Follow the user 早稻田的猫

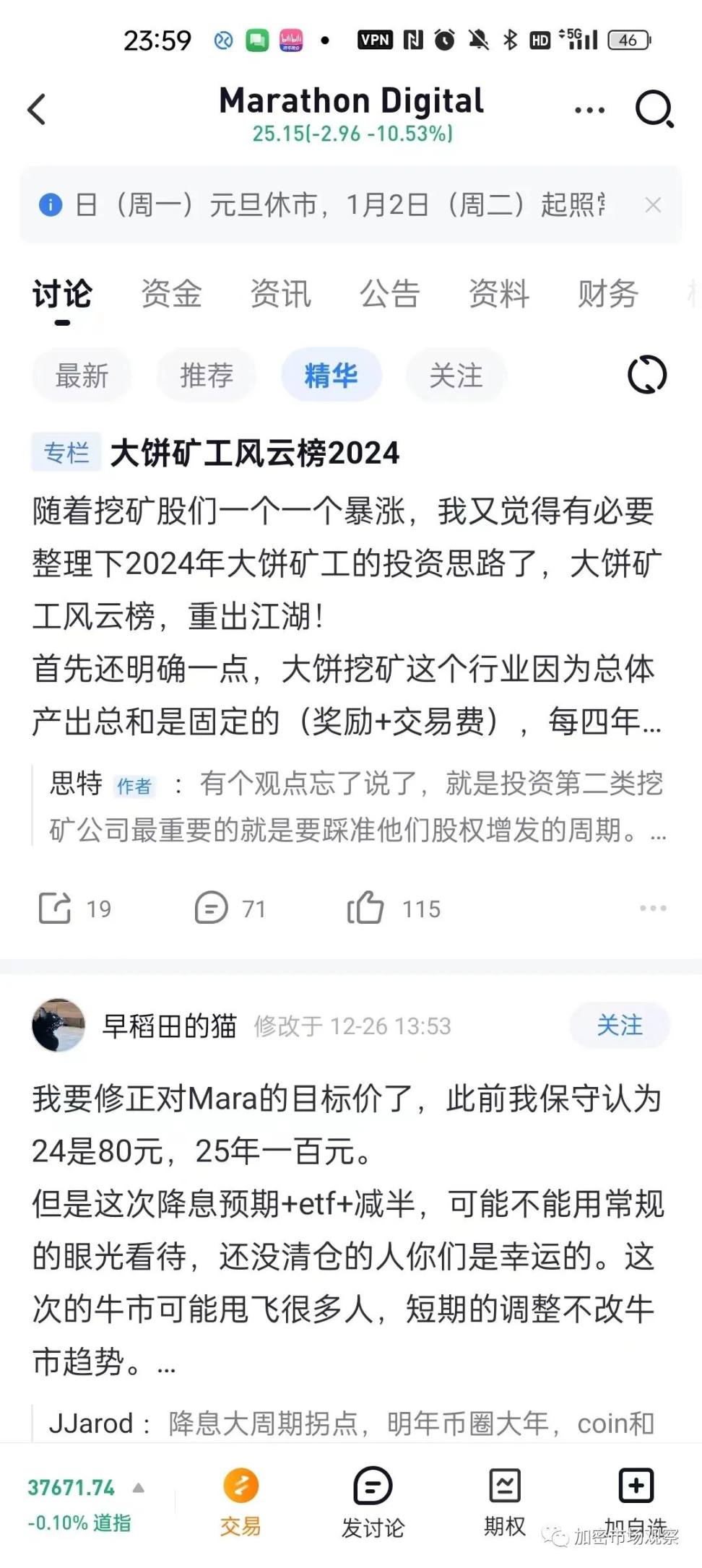pos(619,1025)
